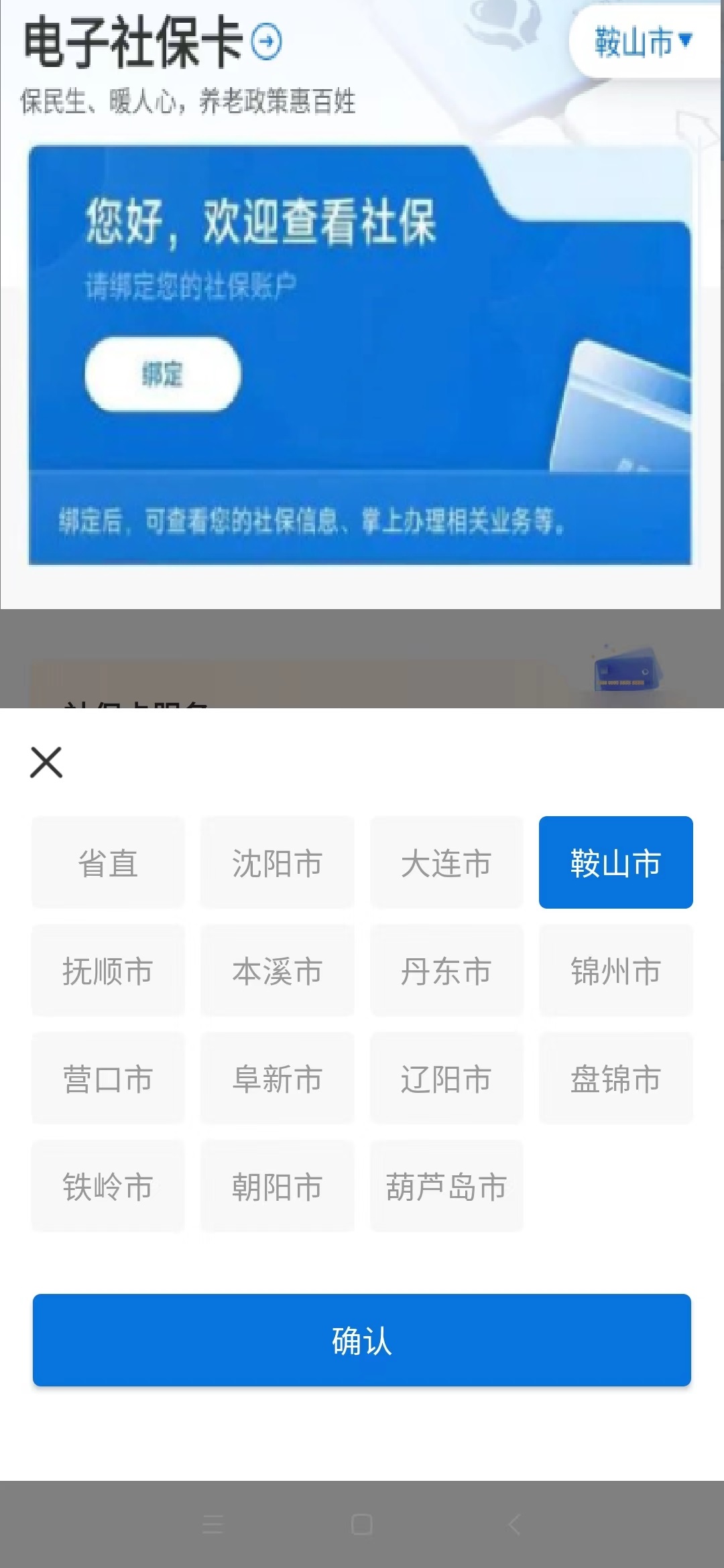Select 盘锦市 city
This screenshot has width=724, height=1568.
(x=615, y=1079)
